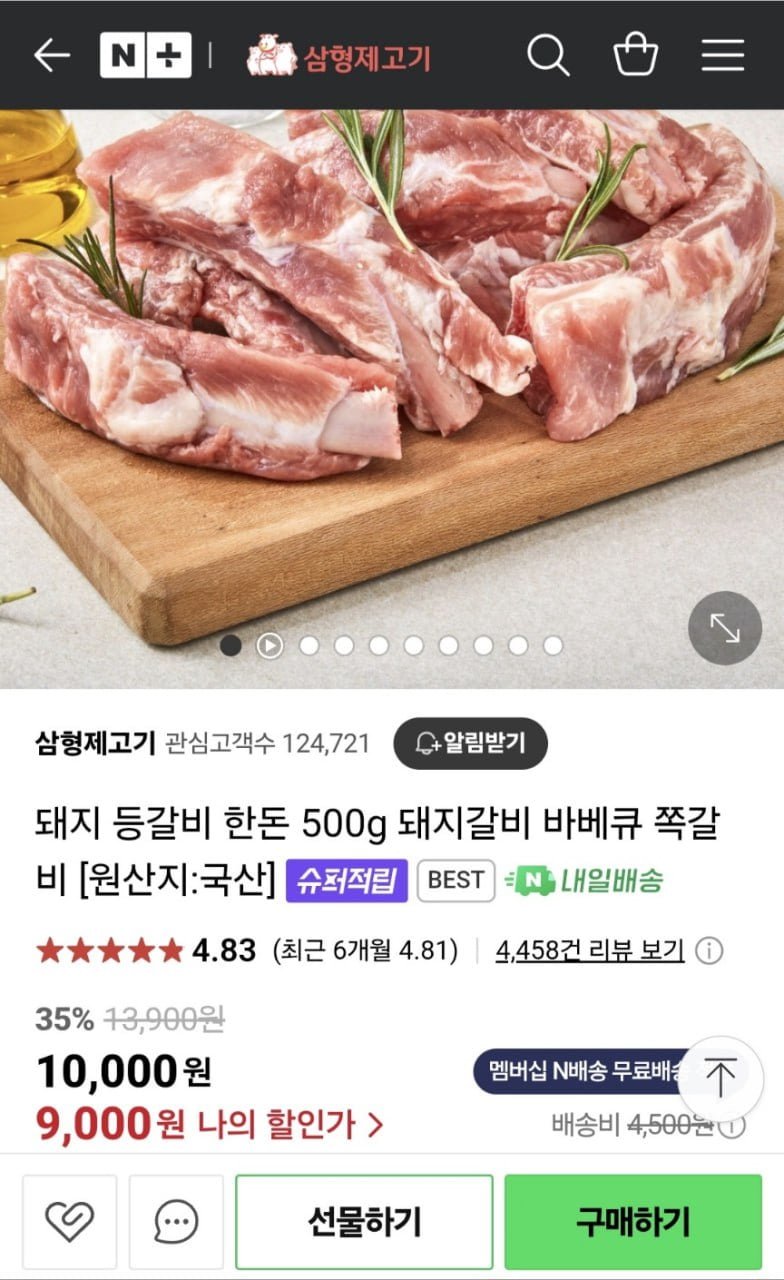Open the chat inquiry icon

tap(176, 1221)
